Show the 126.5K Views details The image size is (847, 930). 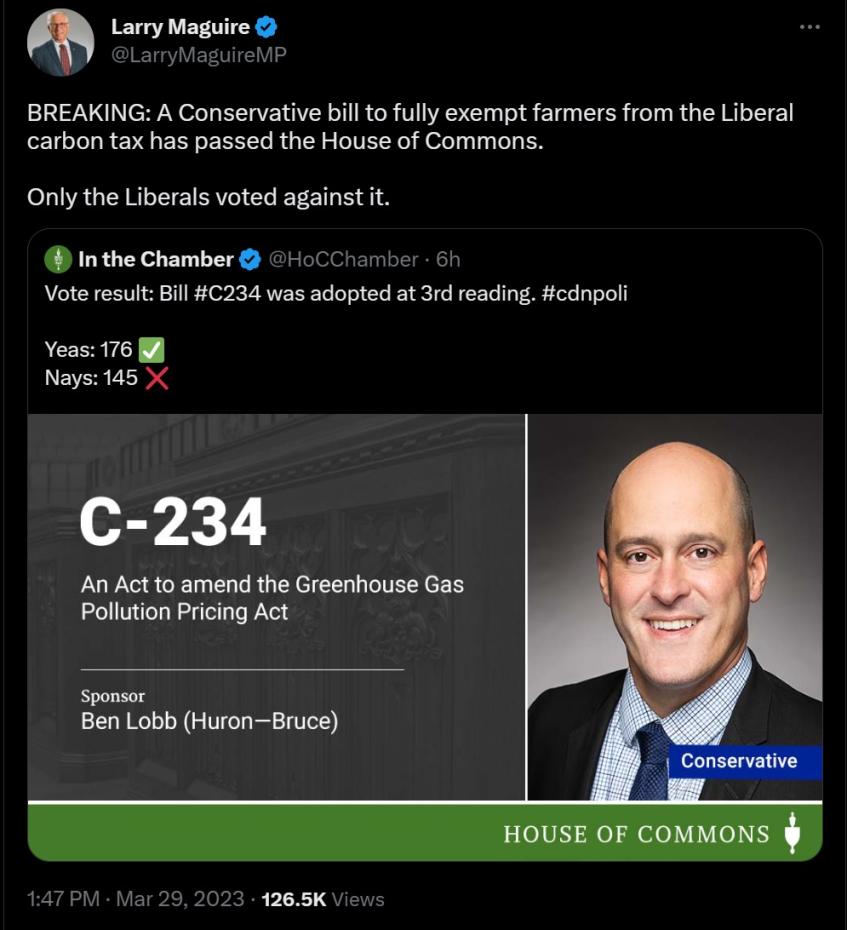(x=322, y=899)
